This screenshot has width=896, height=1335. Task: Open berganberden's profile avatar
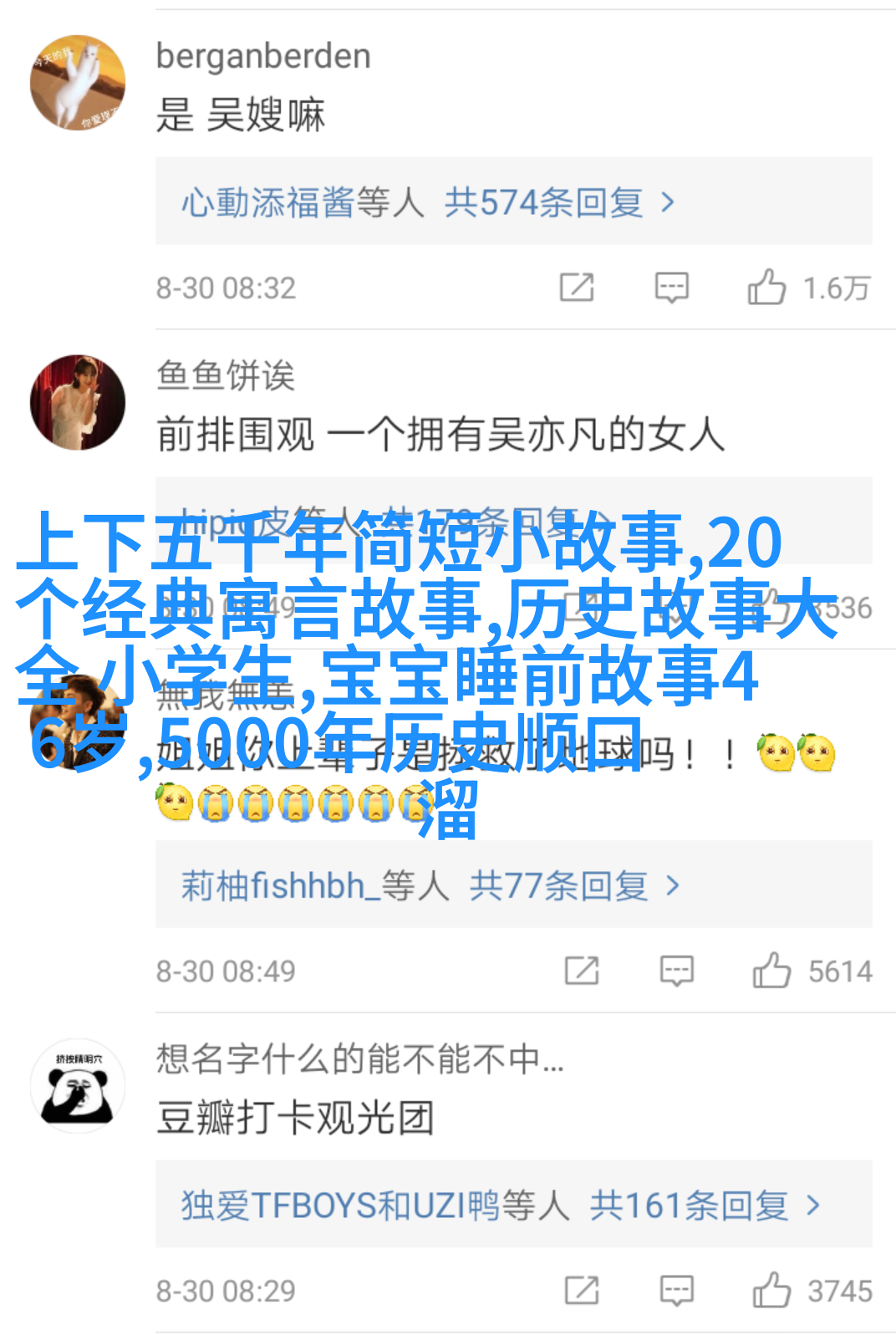click(78, 83)
